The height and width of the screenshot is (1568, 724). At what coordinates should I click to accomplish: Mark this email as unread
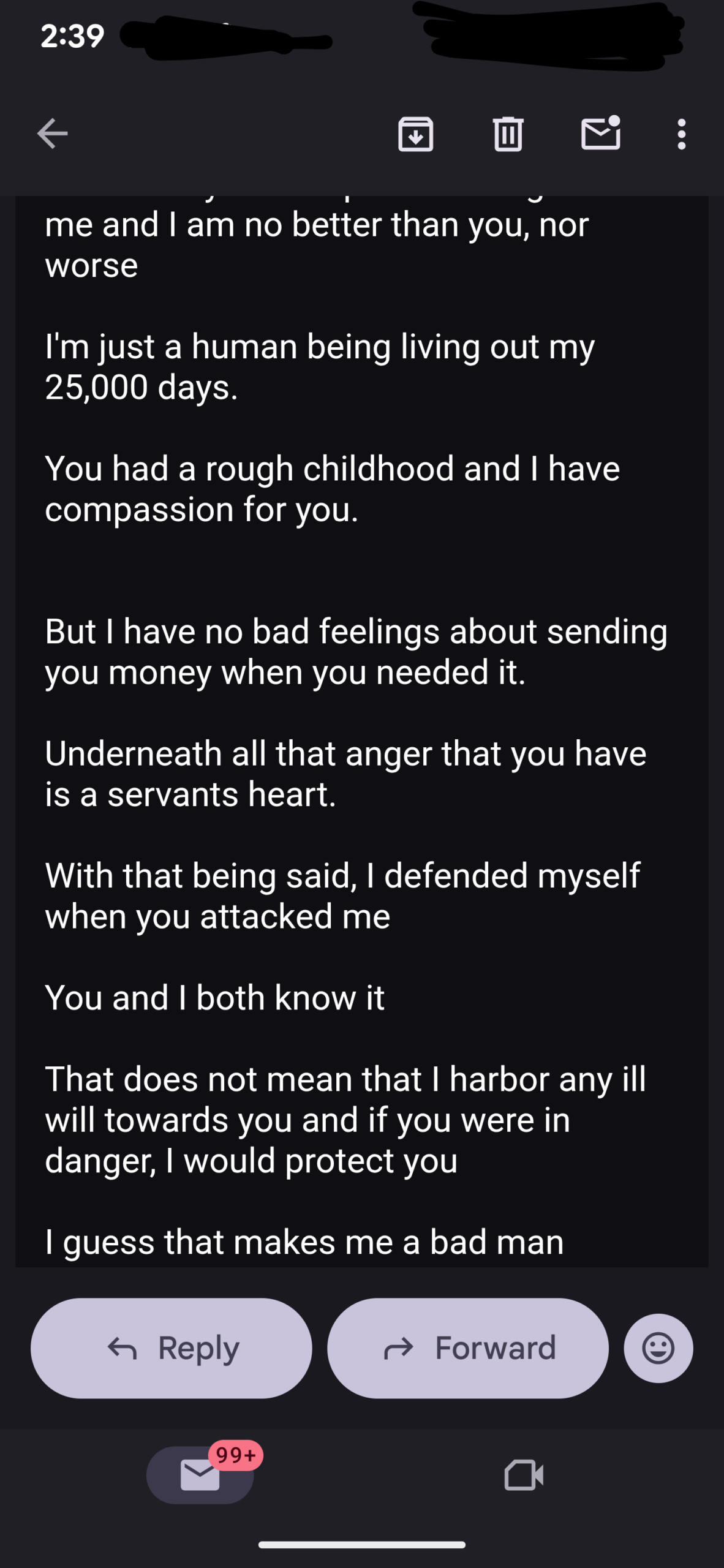click(600, 134)
